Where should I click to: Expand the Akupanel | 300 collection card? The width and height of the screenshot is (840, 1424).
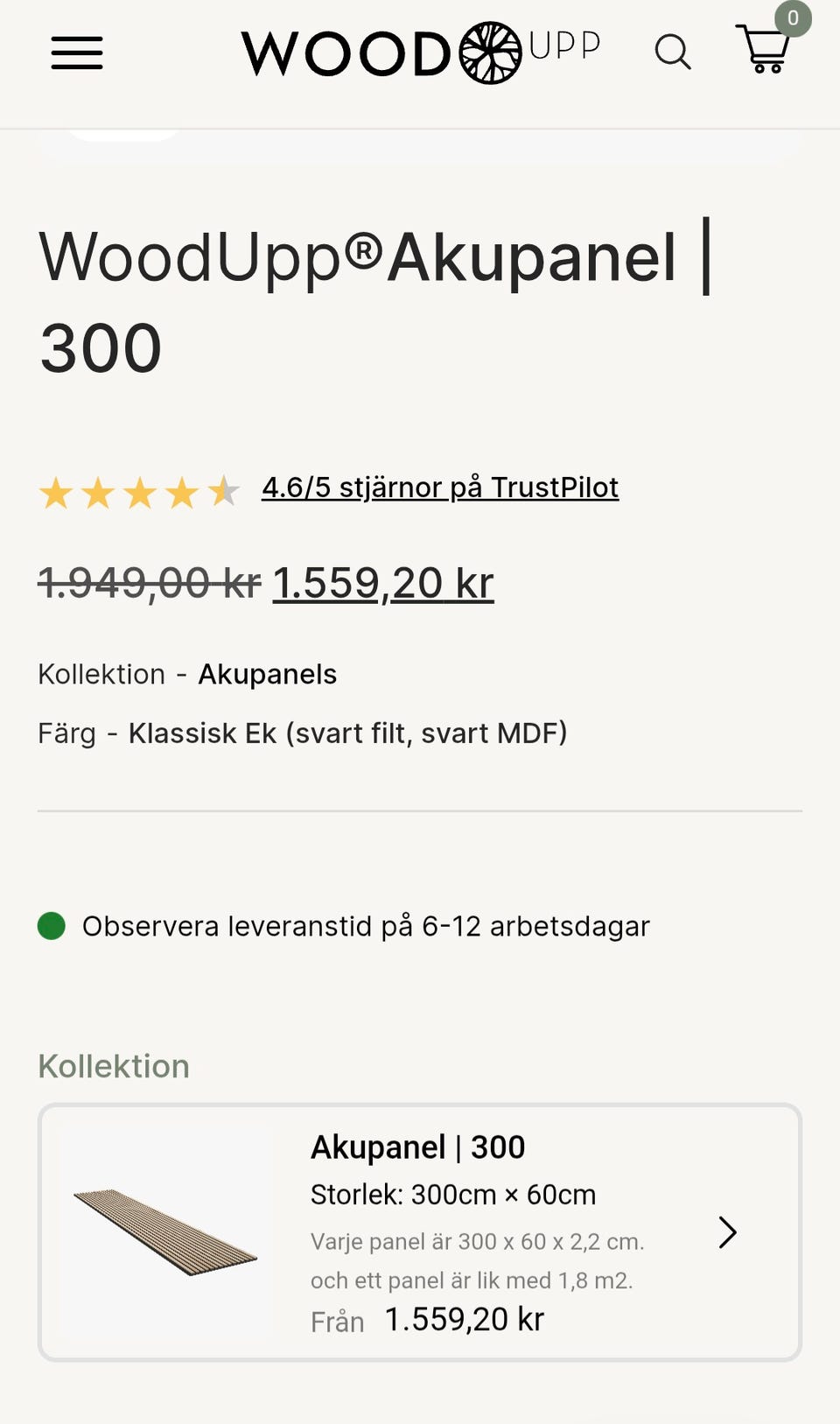(x=420, y=1233)
